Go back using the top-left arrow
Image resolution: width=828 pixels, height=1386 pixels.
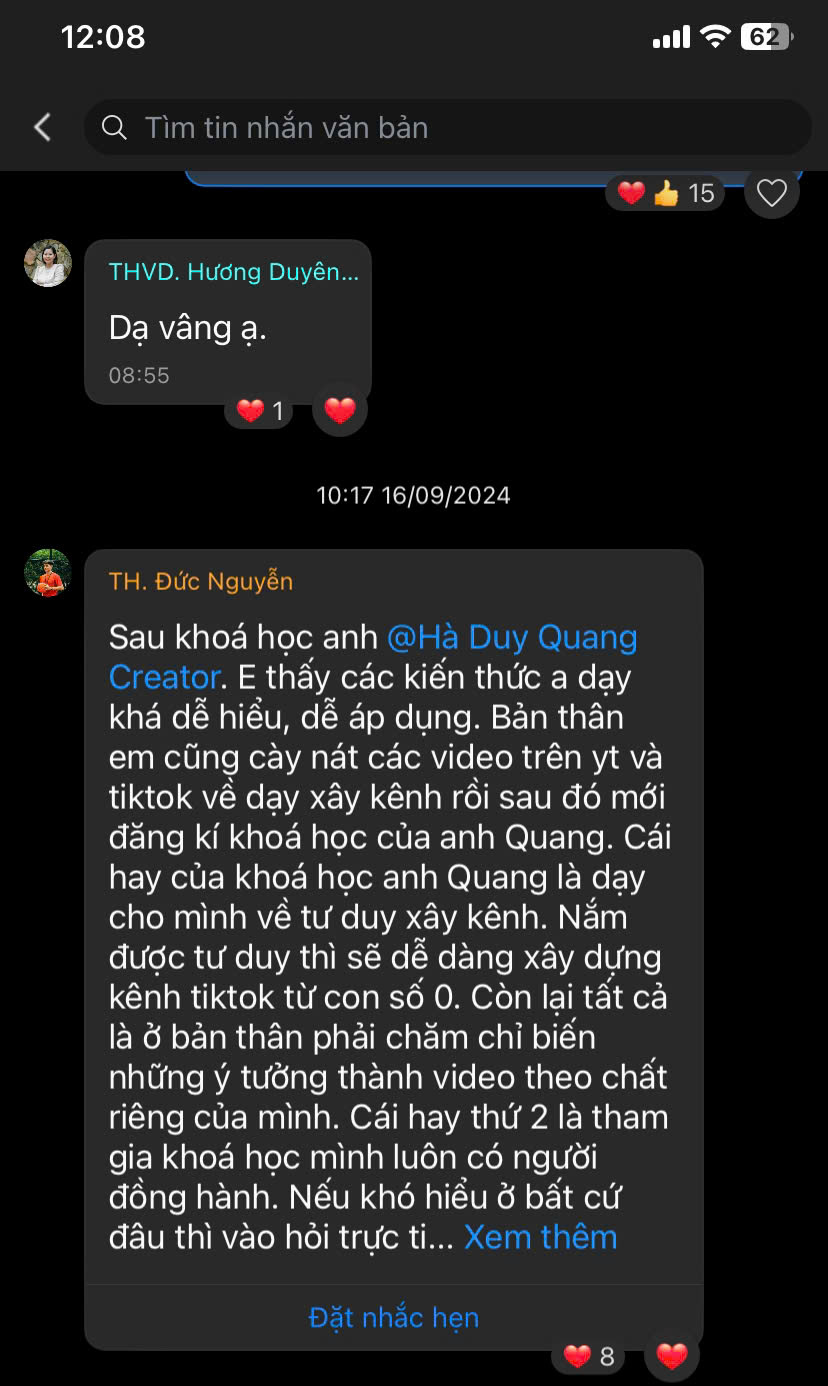pos(42,127)
